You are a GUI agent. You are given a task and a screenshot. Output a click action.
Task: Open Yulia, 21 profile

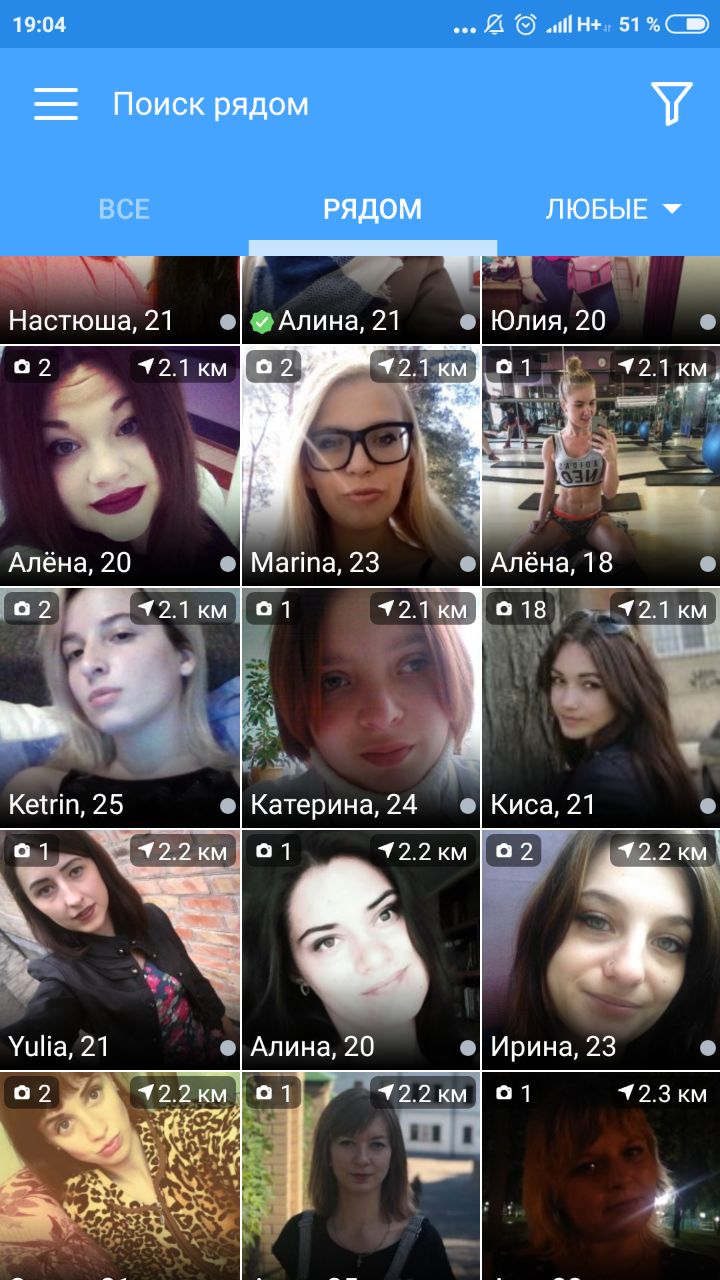[x=119, y=950]
